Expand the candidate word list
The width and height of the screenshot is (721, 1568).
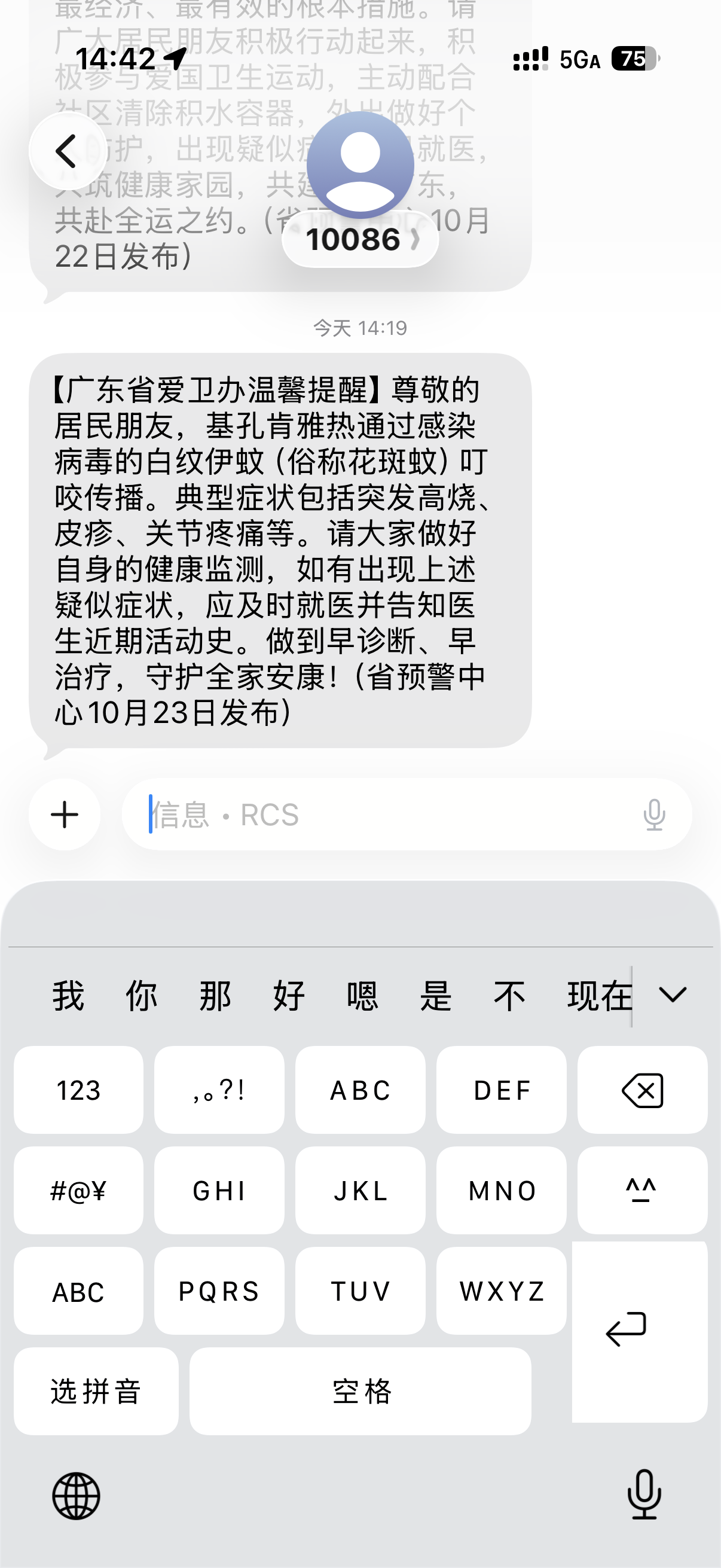click(x=673, y=996)
